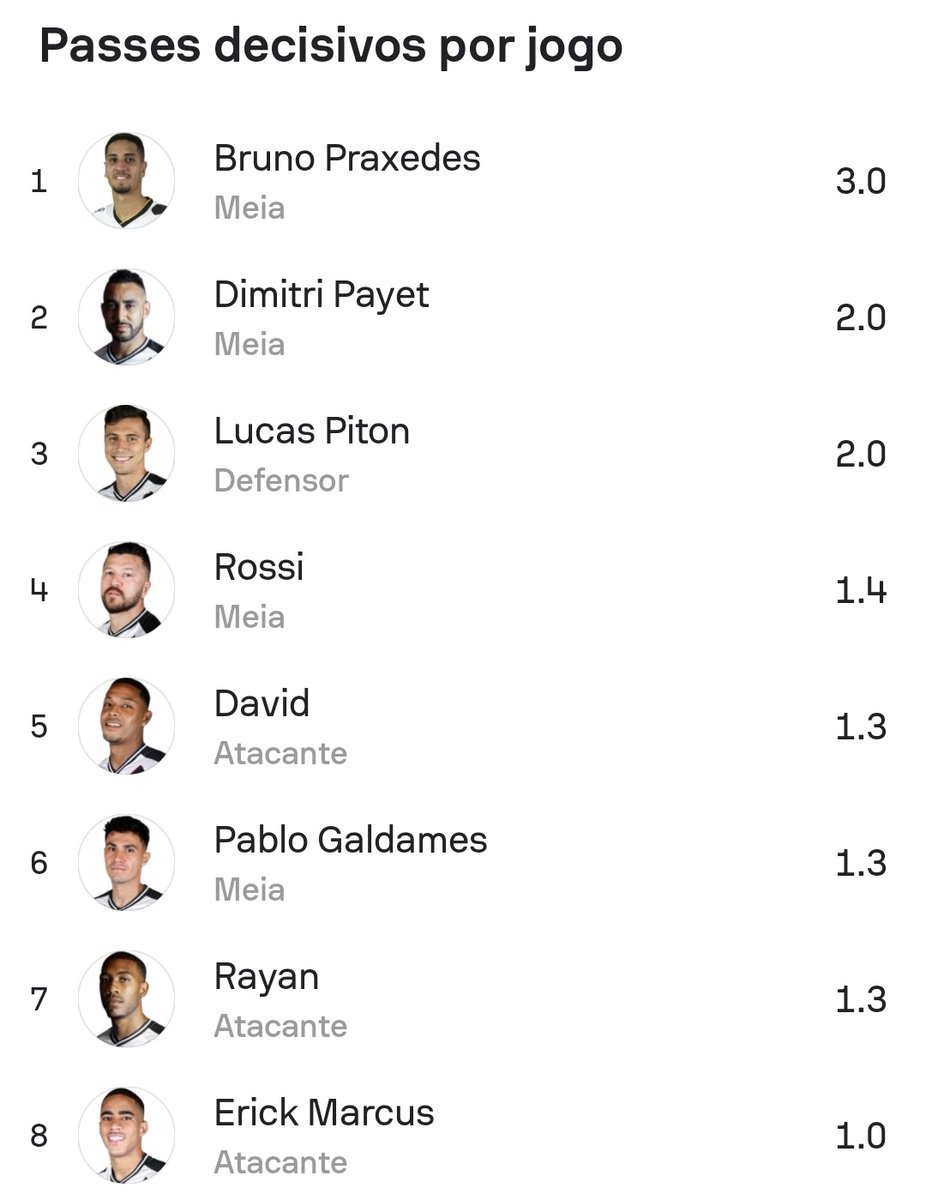Viewport: 926px width, 1200px height.
Task: Open Bruno Praxedes' player profile
Action: [346, 160]
